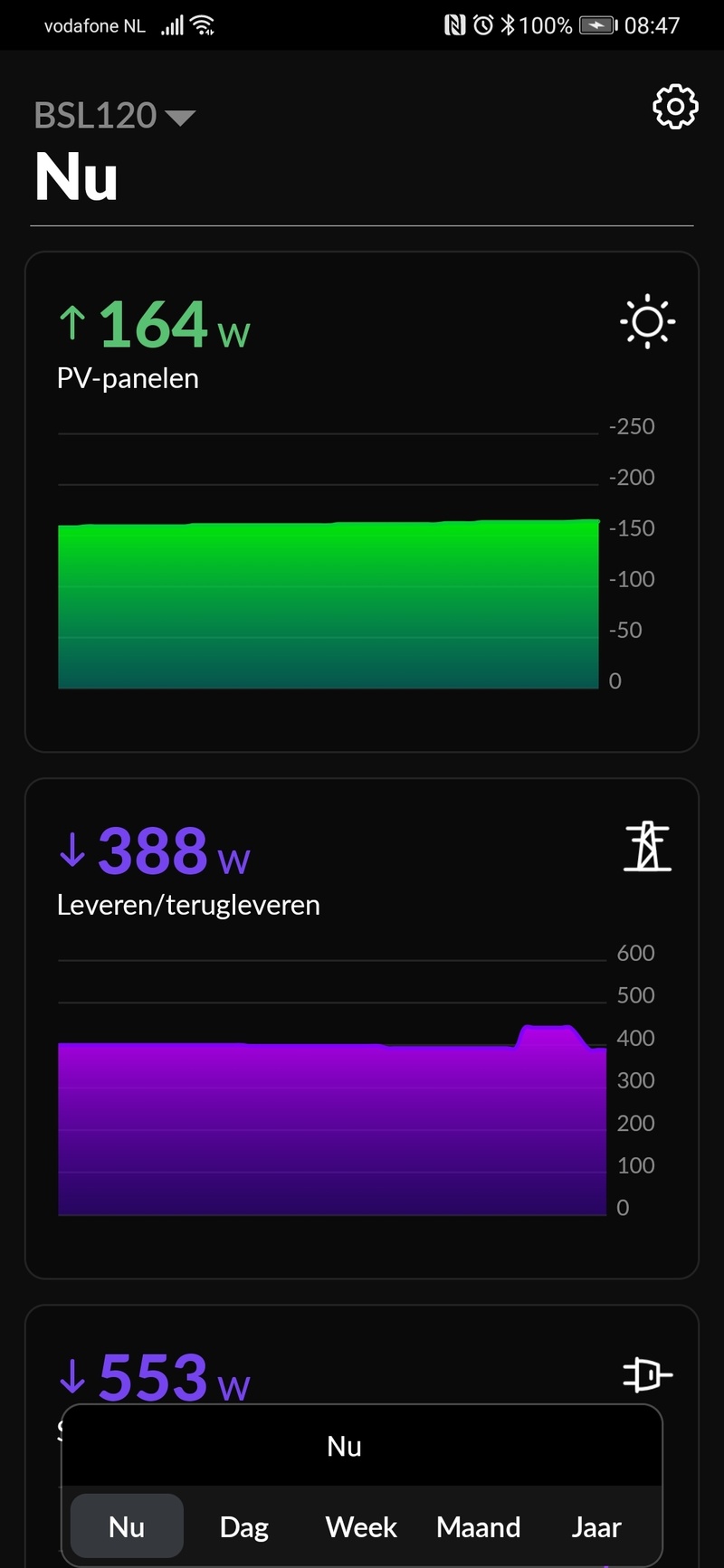Select the Jaar period

pos(595,1527)
